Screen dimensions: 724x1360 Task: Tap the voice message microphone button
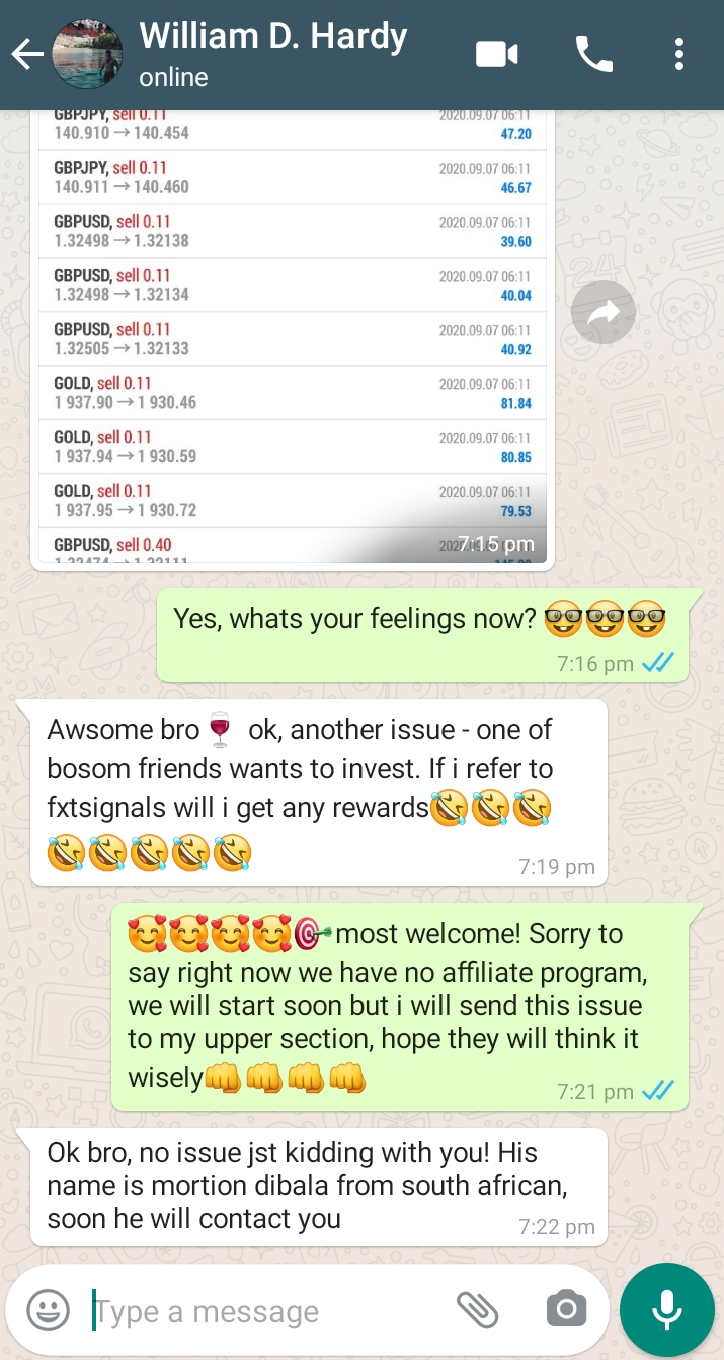(x=666, y=1309)
